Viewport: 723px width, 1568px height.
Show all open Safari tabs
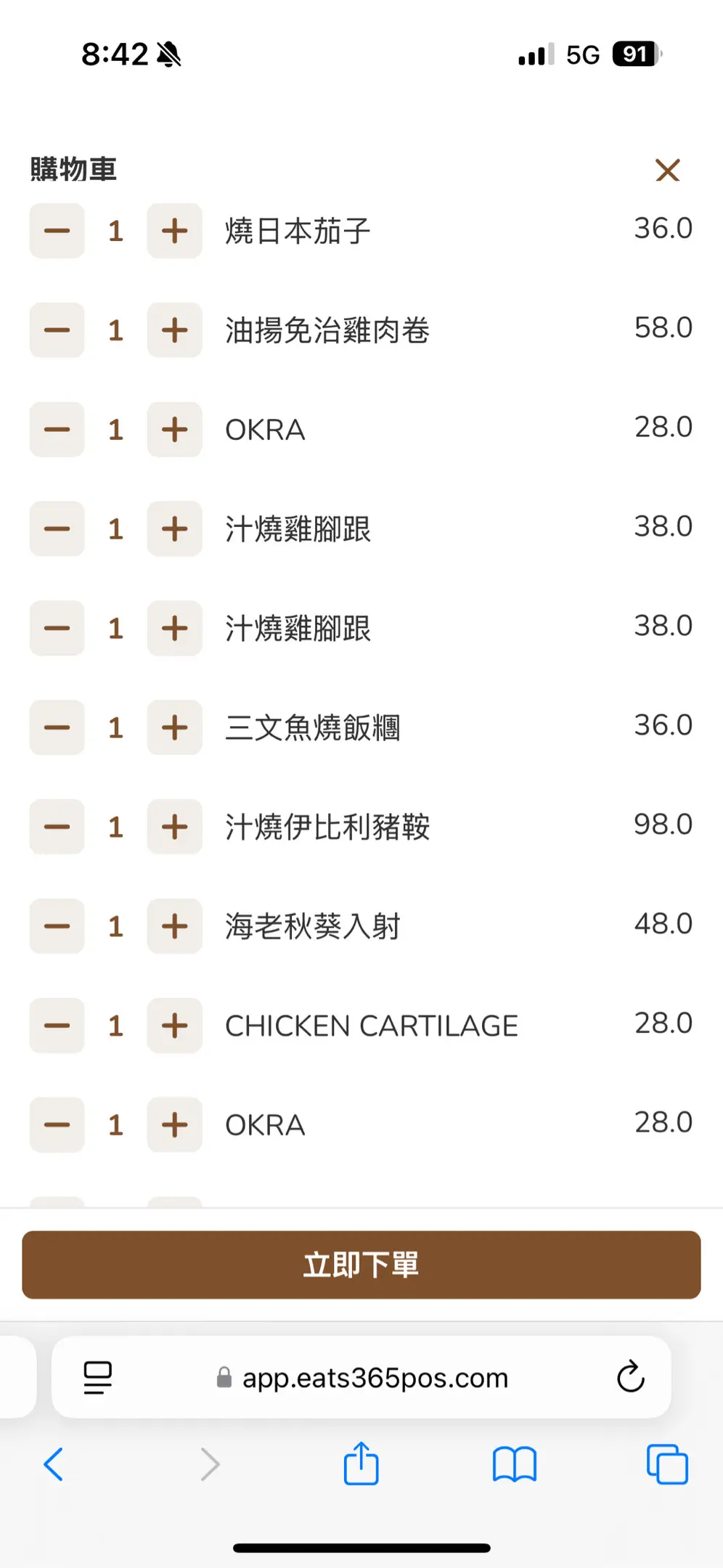(x=667, y=1464)
